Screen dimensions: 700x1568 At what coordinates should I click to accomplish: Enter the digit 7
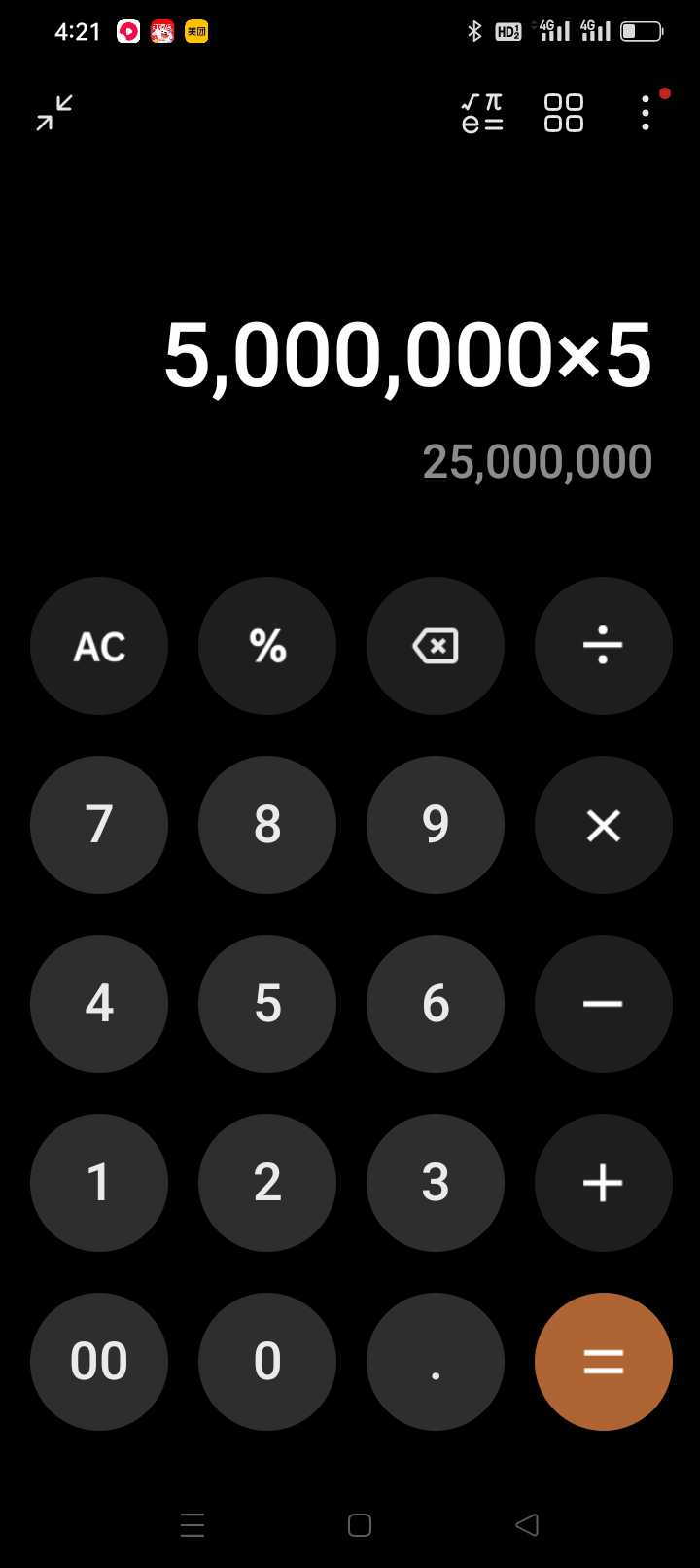pos(99,825)
